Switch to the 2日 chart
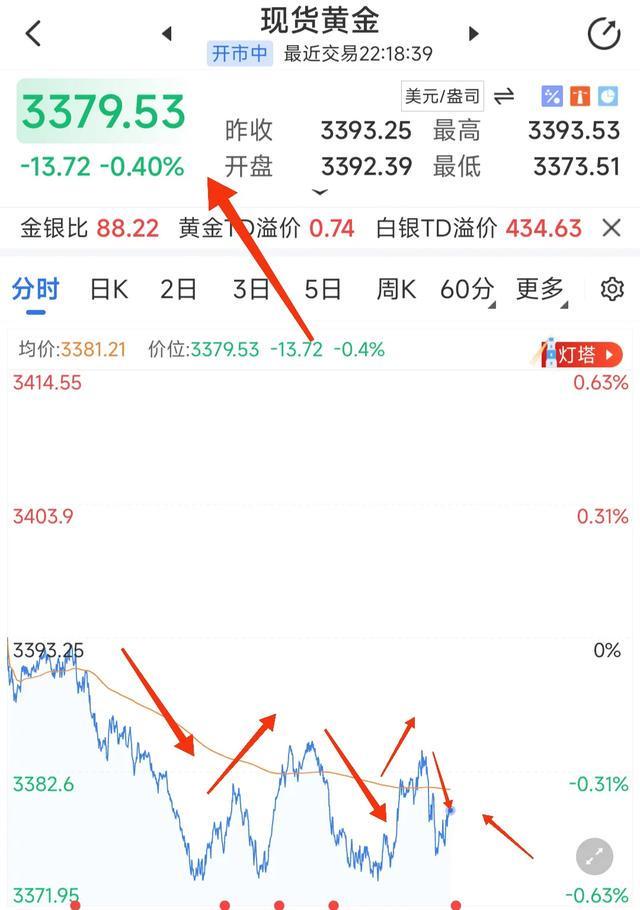The width and height of the screenshot is (640, 910). tap(179, 290)
